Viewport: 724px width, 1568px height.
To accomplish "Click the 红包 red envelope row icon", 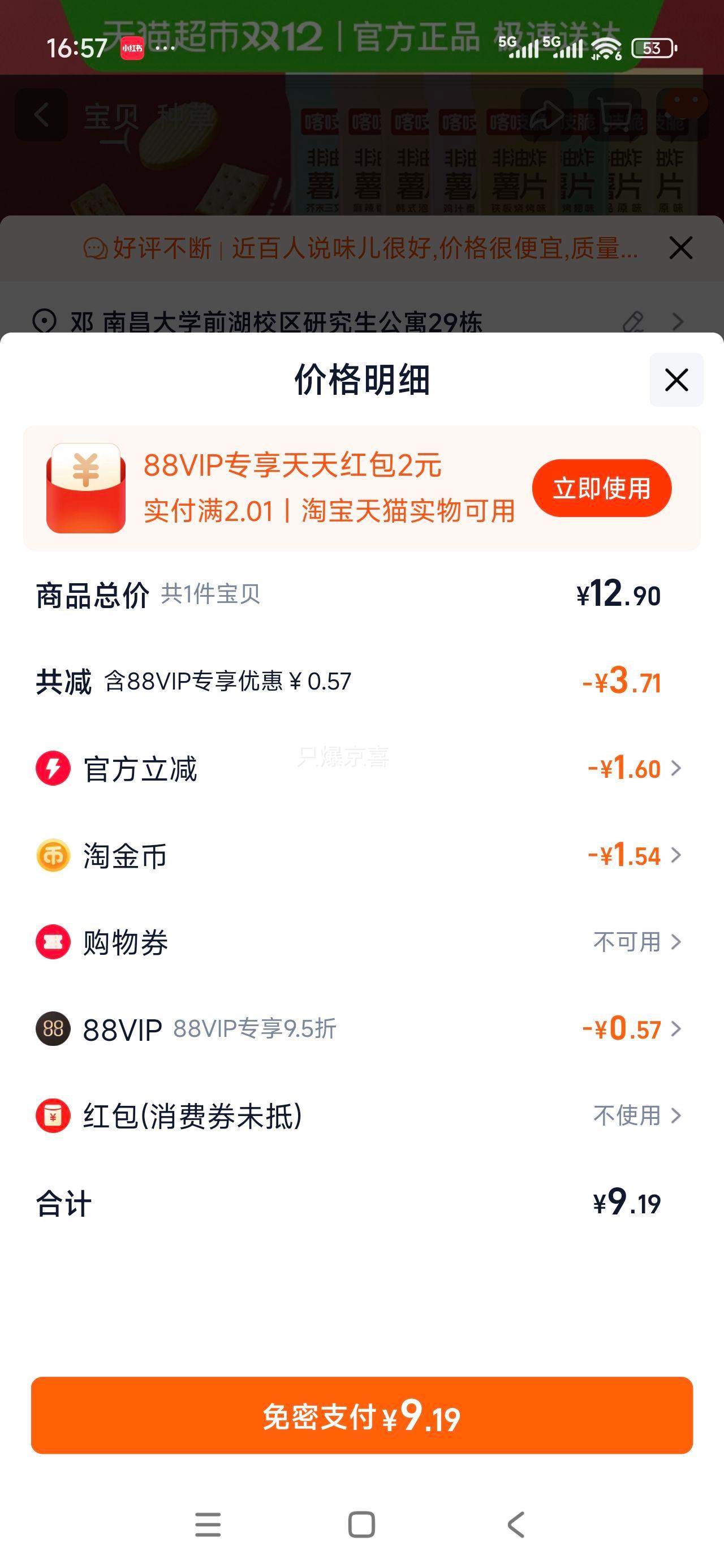I will [53, 1115].
